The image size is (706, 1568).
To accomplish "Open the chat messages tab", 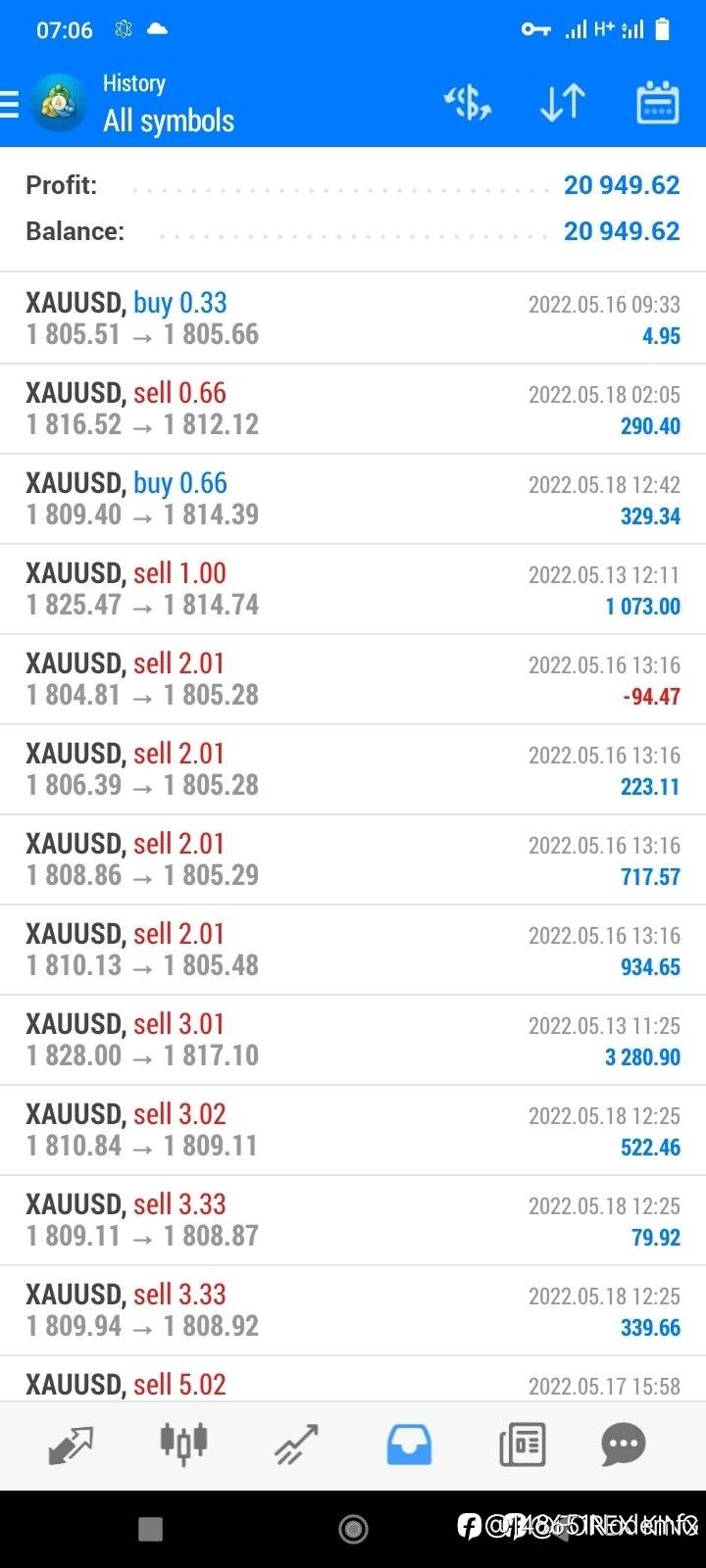I will click(624, 1445).
